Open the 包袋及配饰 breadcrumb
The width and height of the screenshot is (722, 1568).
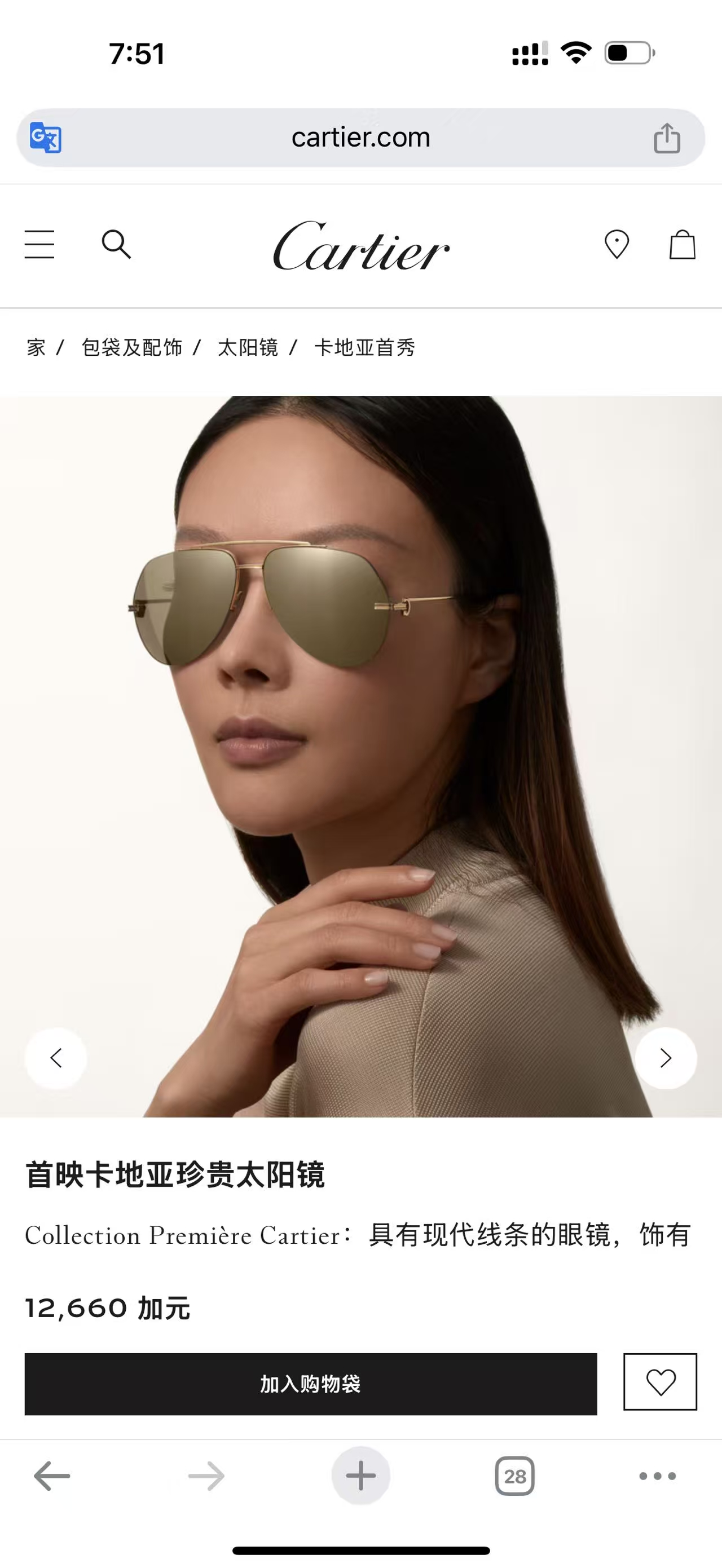click(132, 347)
